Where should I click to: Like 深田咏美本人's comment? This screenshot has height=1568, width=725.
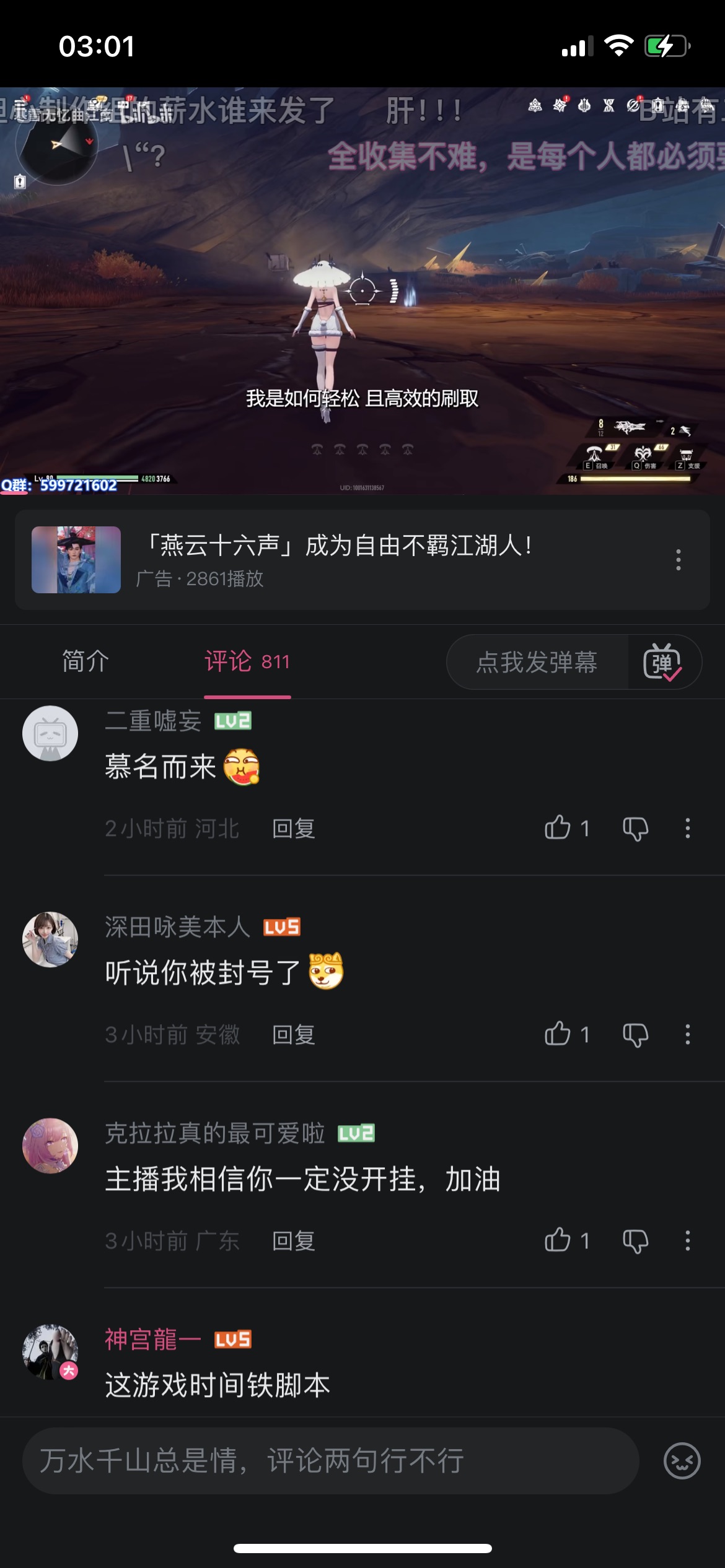[x=558, y=1034]
